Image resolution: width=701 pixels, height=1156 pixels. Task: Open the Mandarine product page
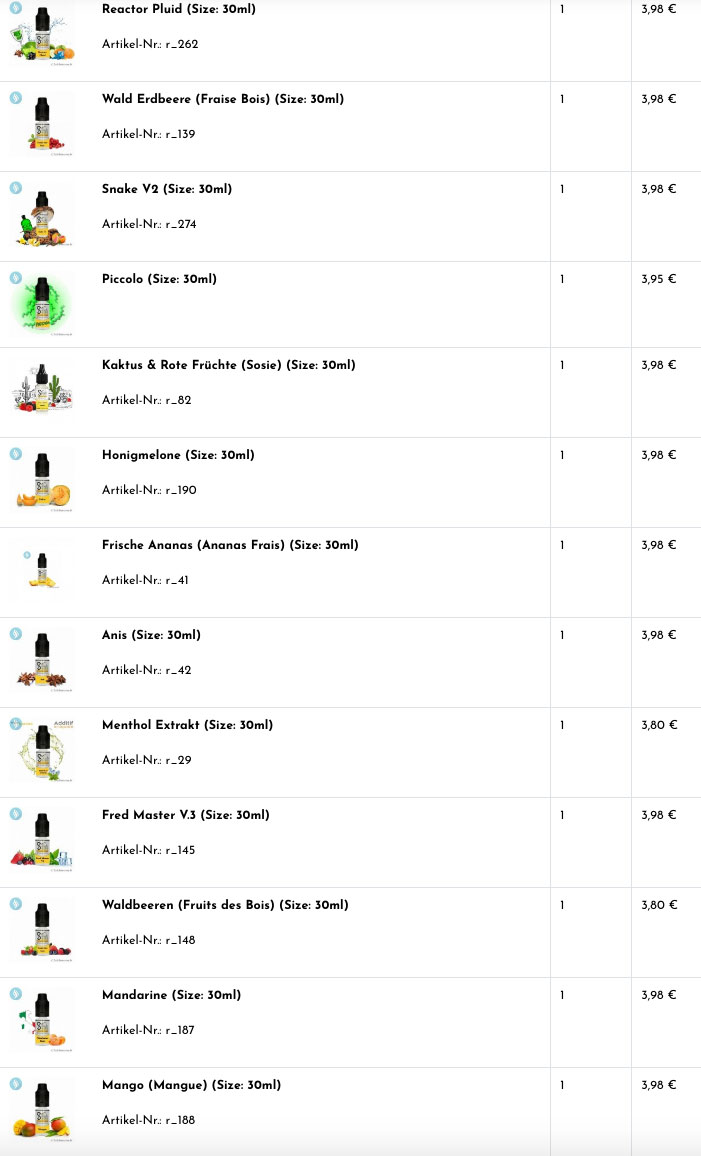171,995
